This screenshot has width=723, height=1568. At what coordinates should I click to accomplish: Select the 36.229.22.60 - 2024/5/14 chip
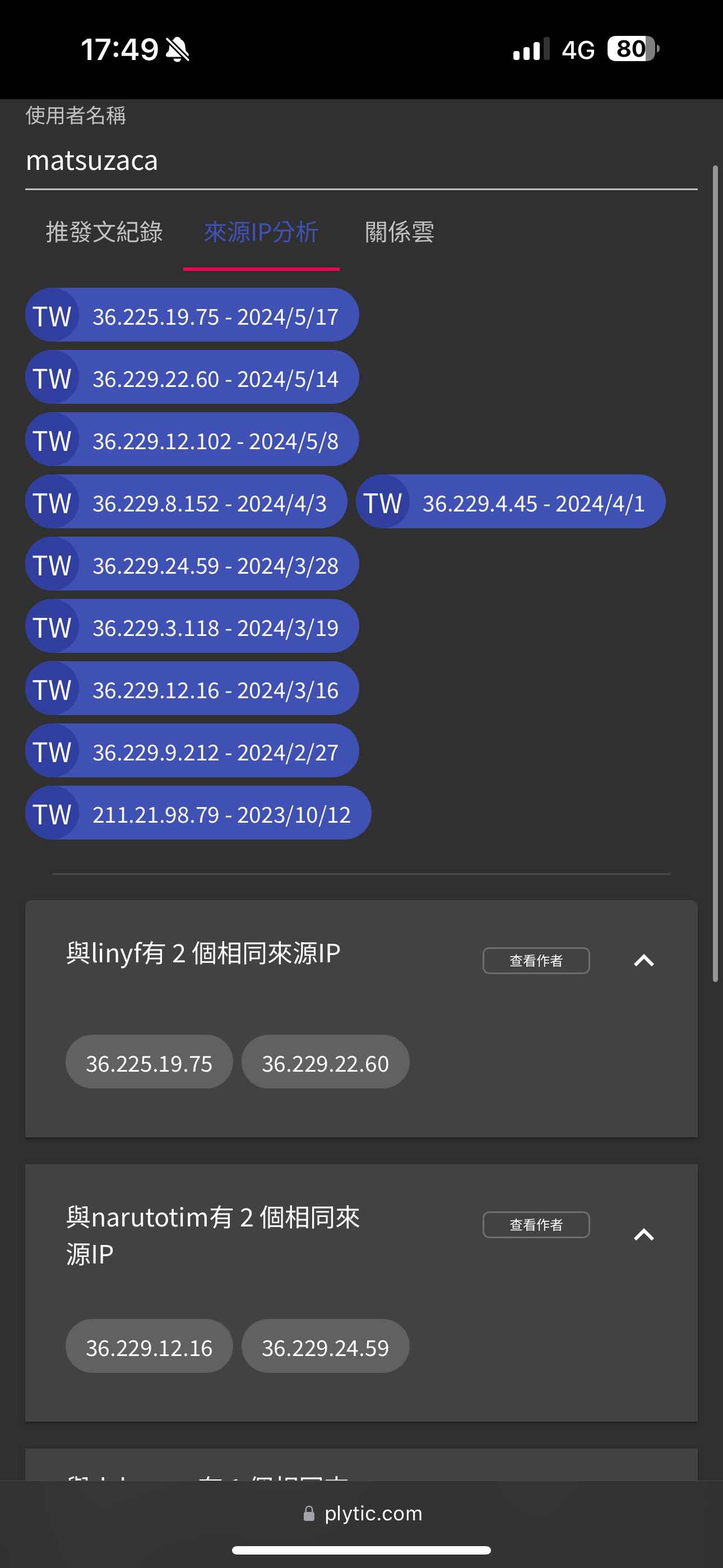(x=192, y=377)
